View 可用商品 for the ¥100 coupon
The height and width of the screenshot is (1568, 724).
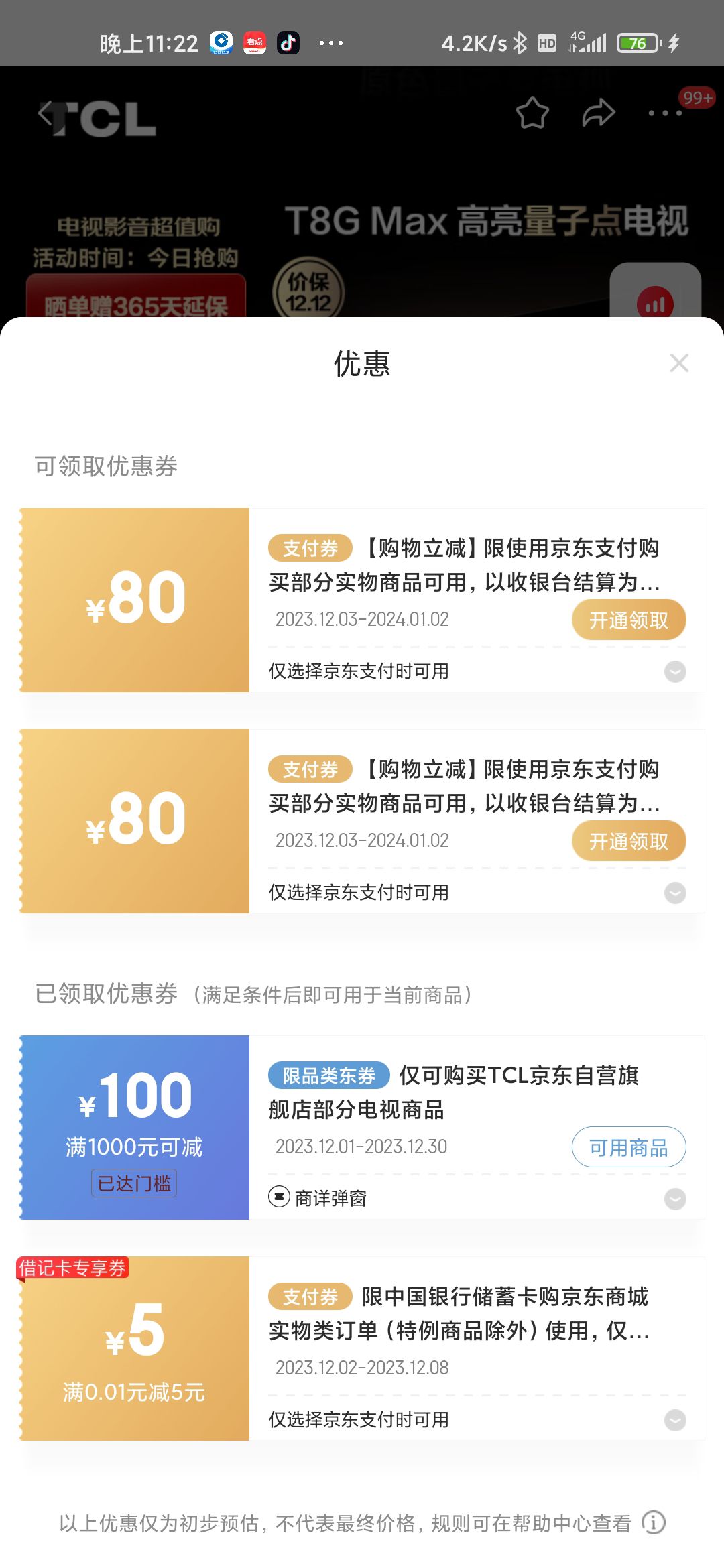628,1147
